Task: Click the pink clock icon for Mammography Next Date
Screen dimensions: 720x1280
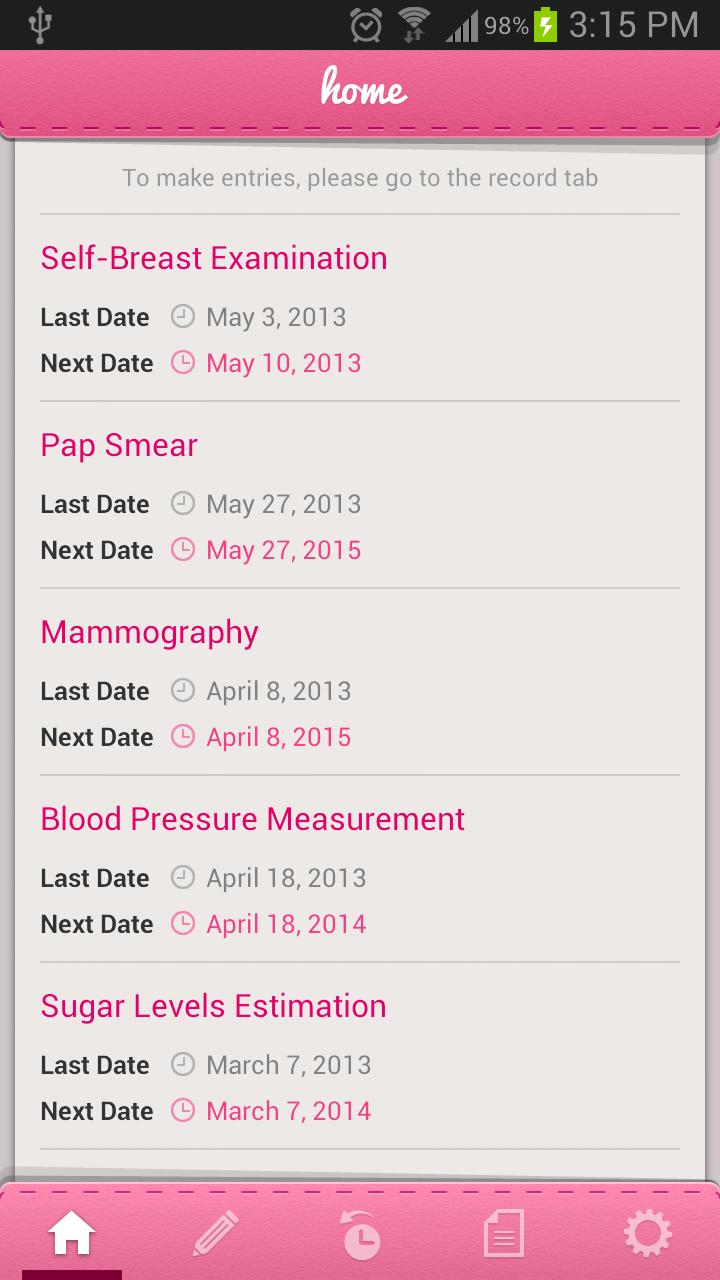Action: click(x=182, y=737)
